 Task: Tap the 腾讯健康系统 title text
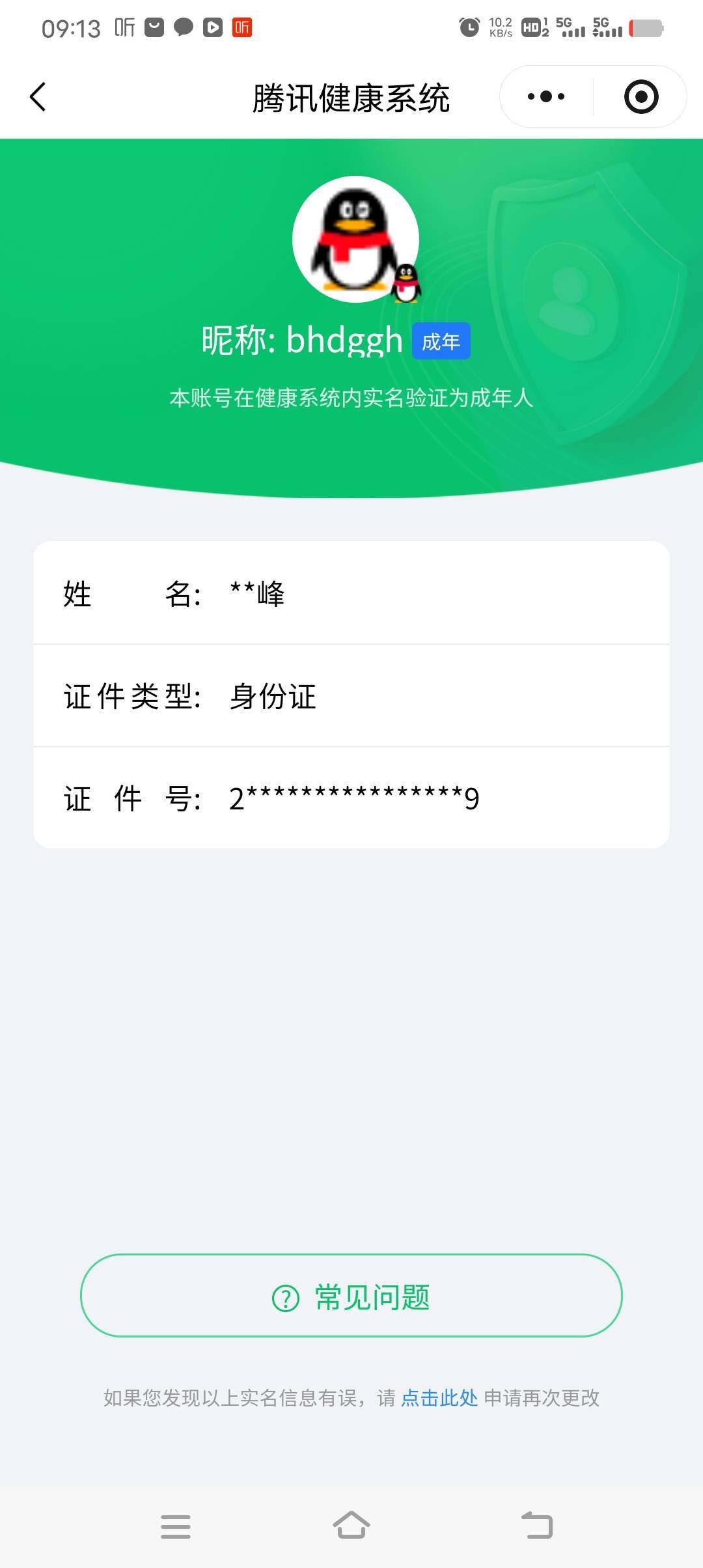[x=351, y=98]
